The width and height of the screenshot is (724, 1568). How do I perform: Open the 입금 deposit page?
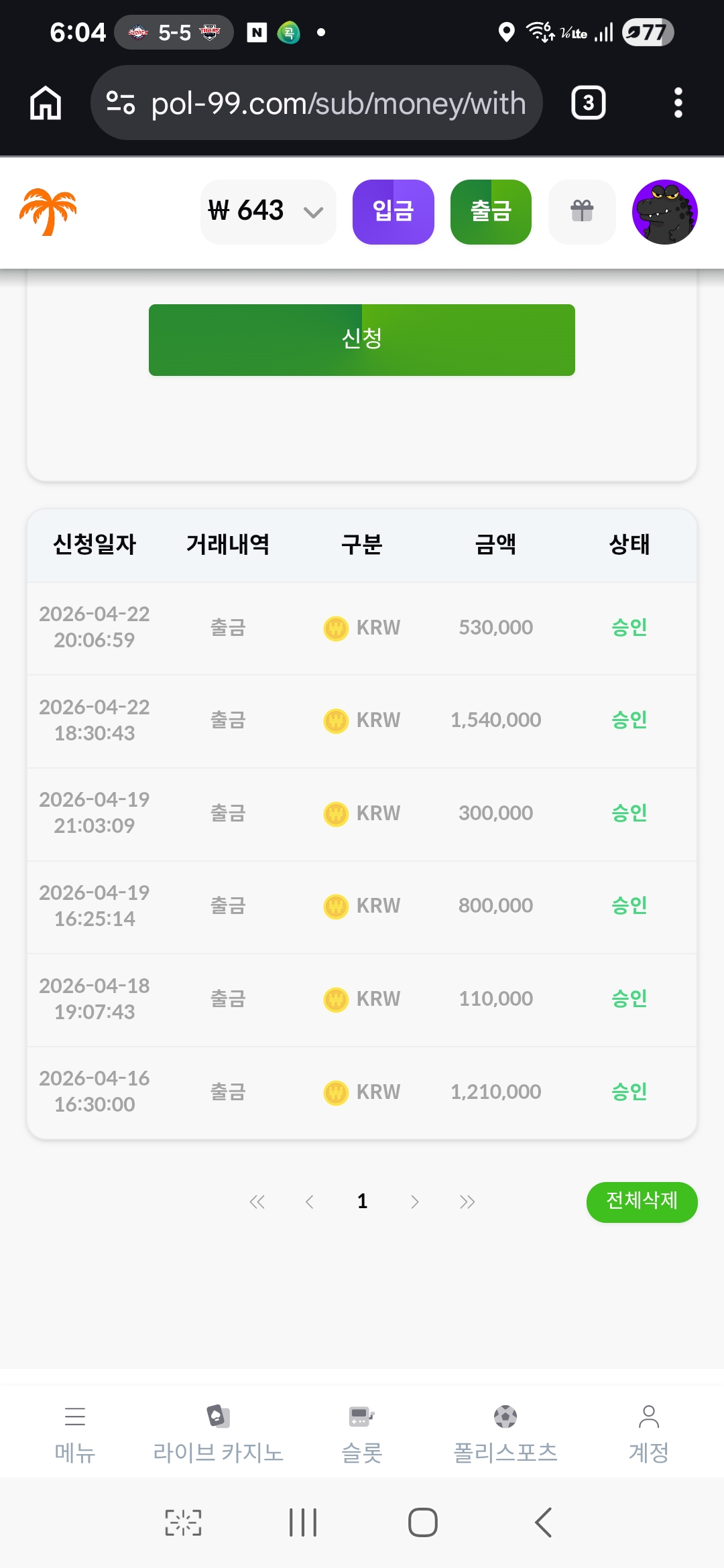394,212
